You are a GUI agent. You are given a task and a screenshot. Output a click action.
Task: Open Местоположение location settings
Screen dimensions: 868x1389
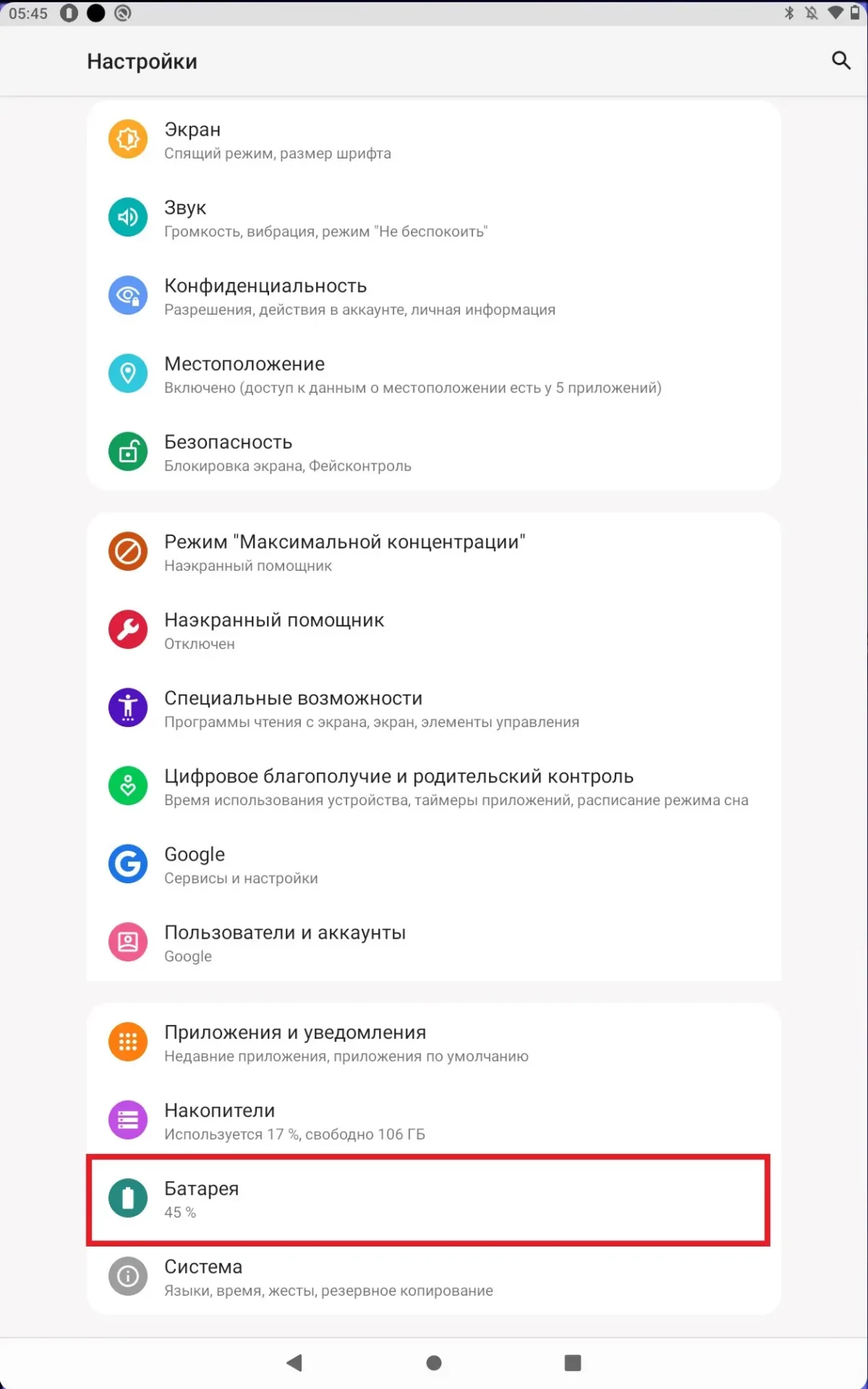click(x=432, y=375)
